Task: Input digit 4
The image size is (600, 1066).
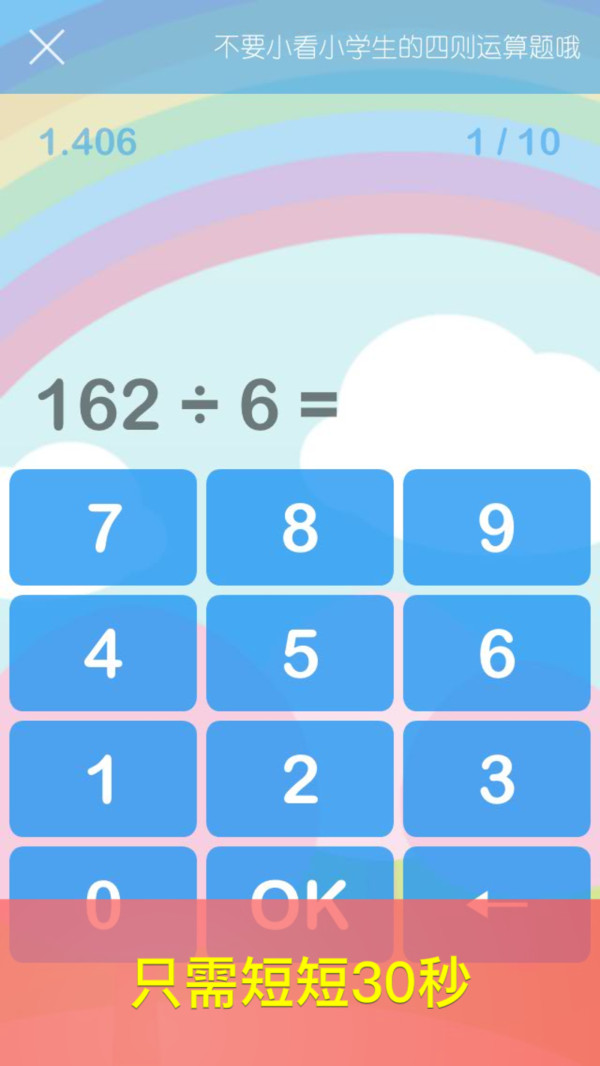Action: (x=103, y=653)
